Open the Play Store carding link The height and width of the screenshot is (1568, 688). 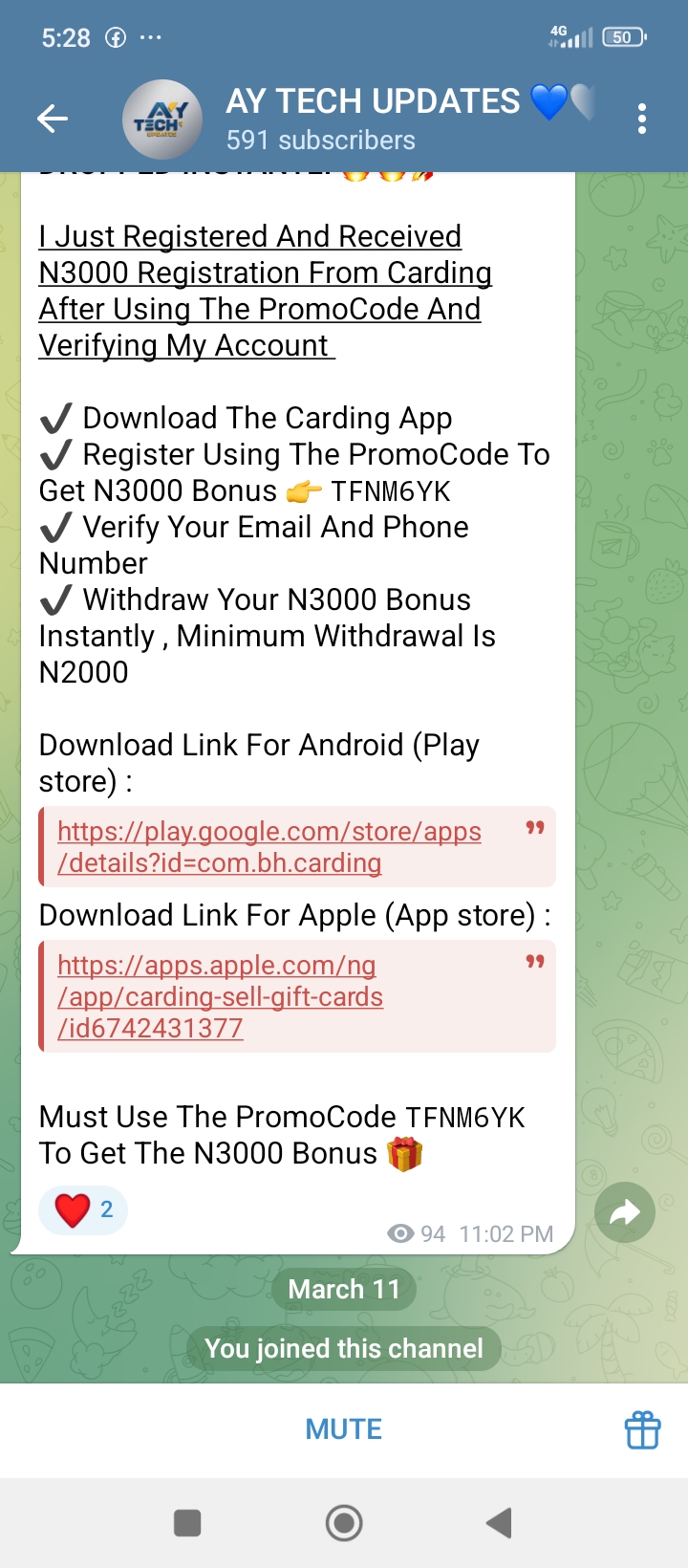pyautogui.click(x=269, y=847)
